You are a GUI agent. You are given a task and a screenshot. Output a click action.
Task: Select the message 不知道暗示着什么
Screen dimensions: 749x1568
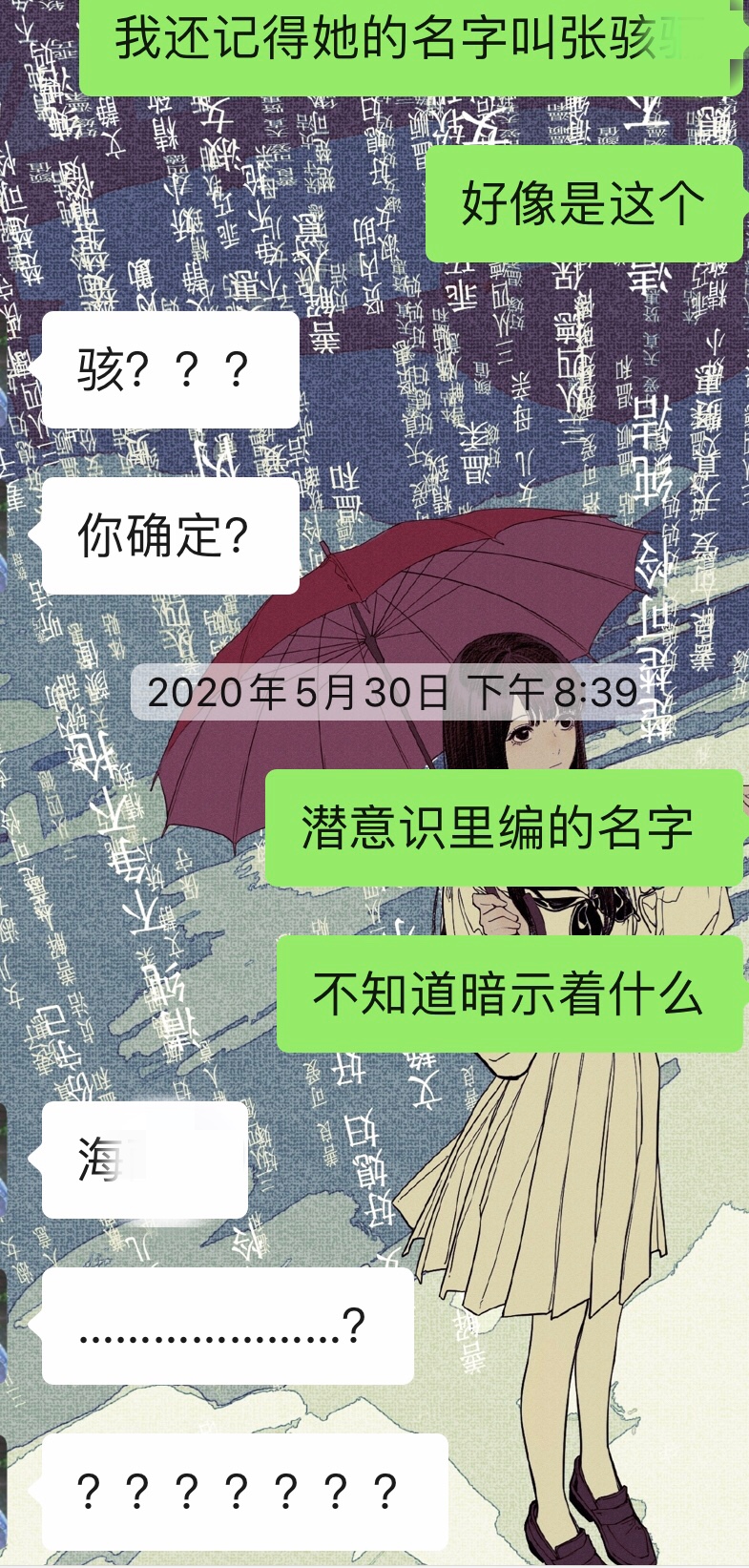509,993
